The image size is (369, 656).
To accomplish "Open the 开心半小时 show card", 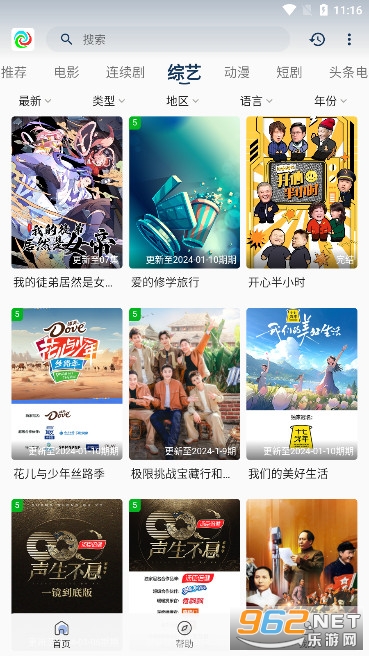I will click(x=302, y=202).
